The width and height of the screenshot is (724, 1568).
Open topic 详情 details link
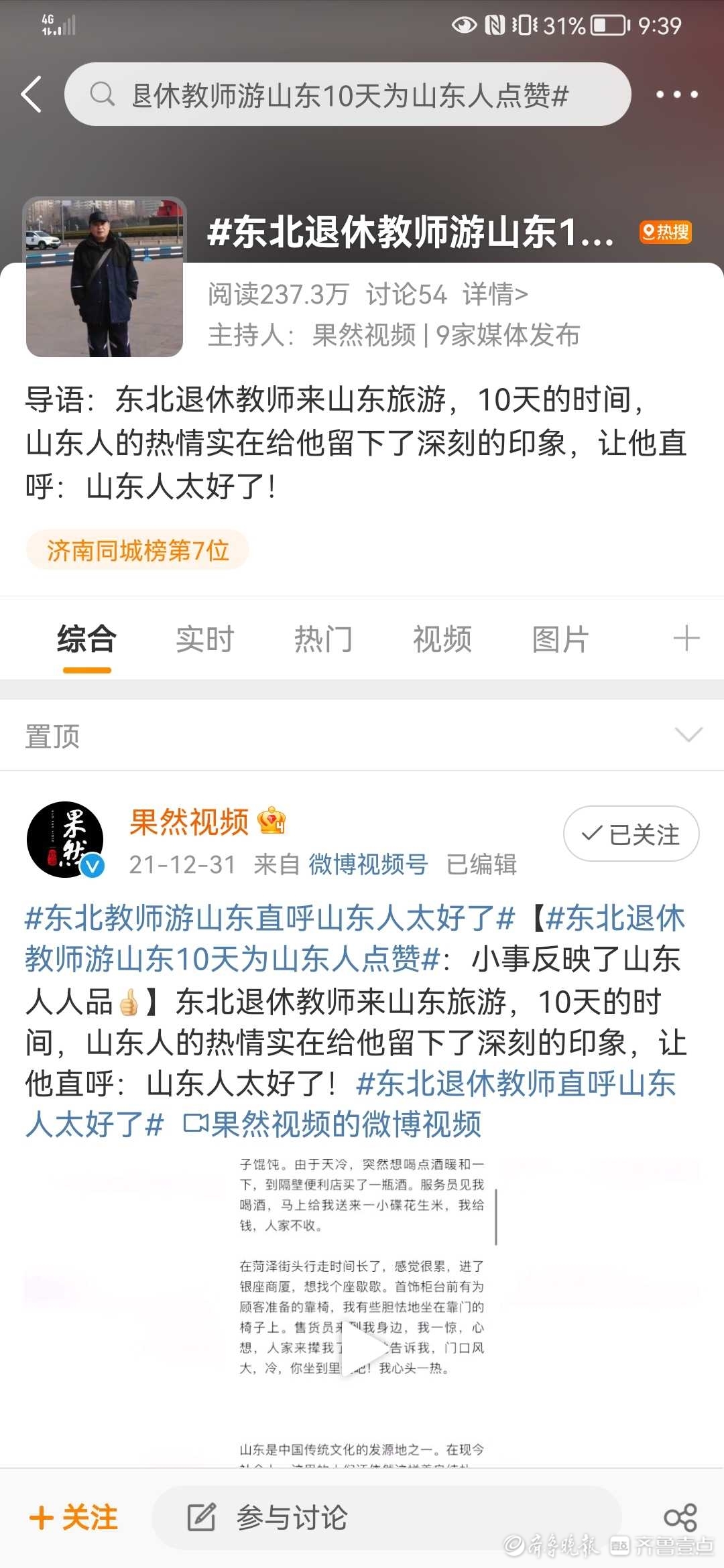(x=495, y=294)
